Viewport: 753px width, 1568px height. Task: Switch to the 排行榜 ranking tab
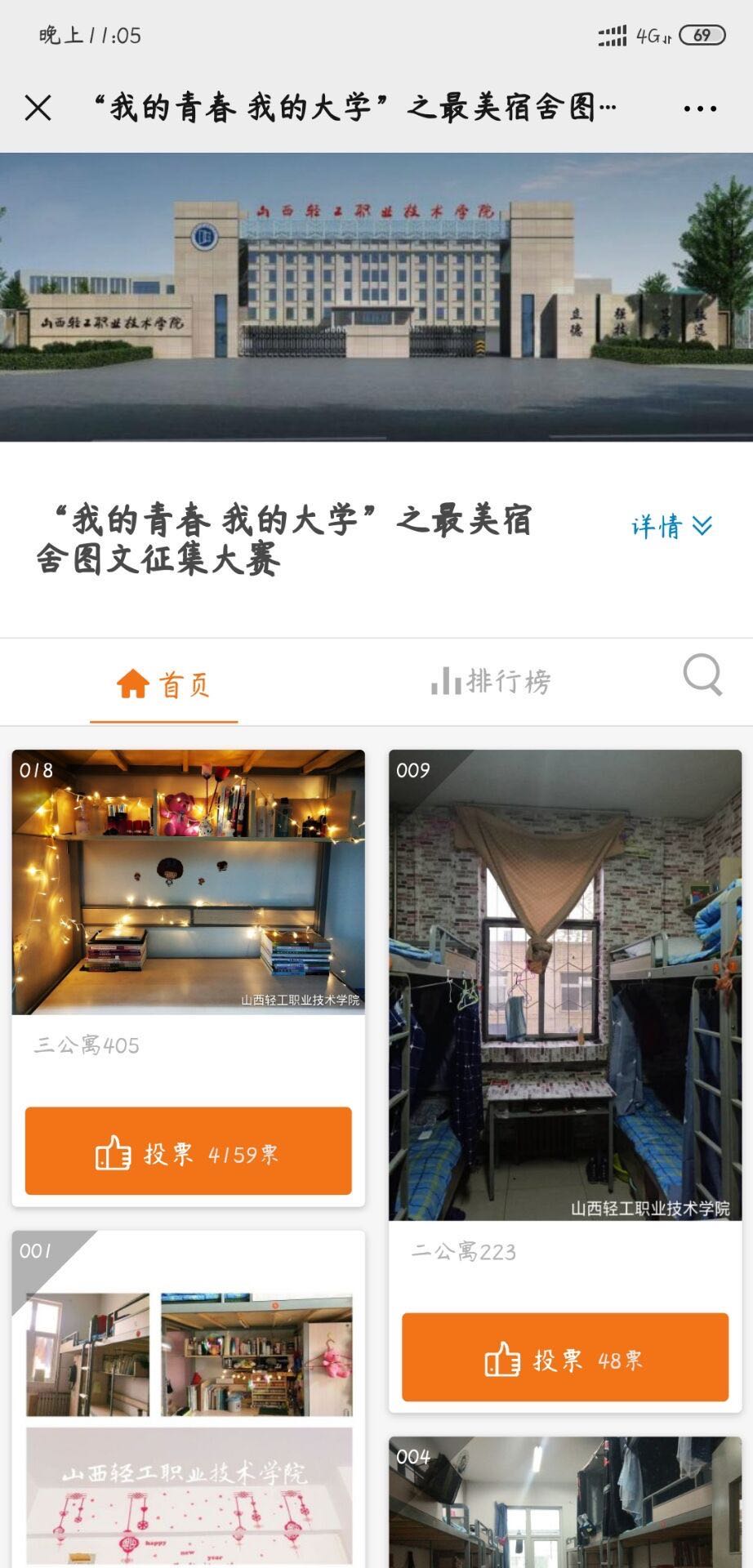[491, 681]
